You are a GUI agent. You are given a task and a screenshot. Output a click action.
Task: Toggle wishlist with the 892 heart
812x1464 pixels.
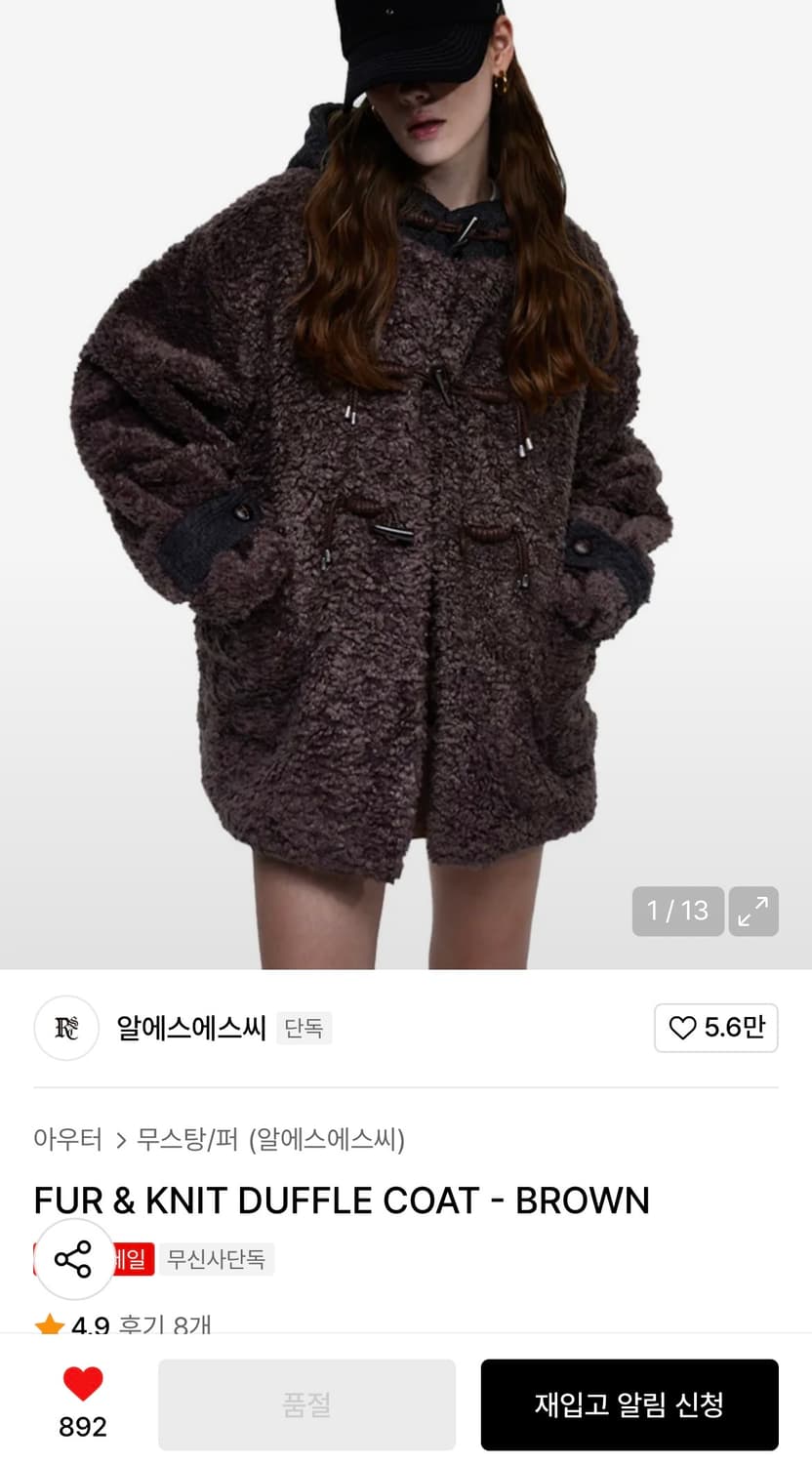point(84,1402)
